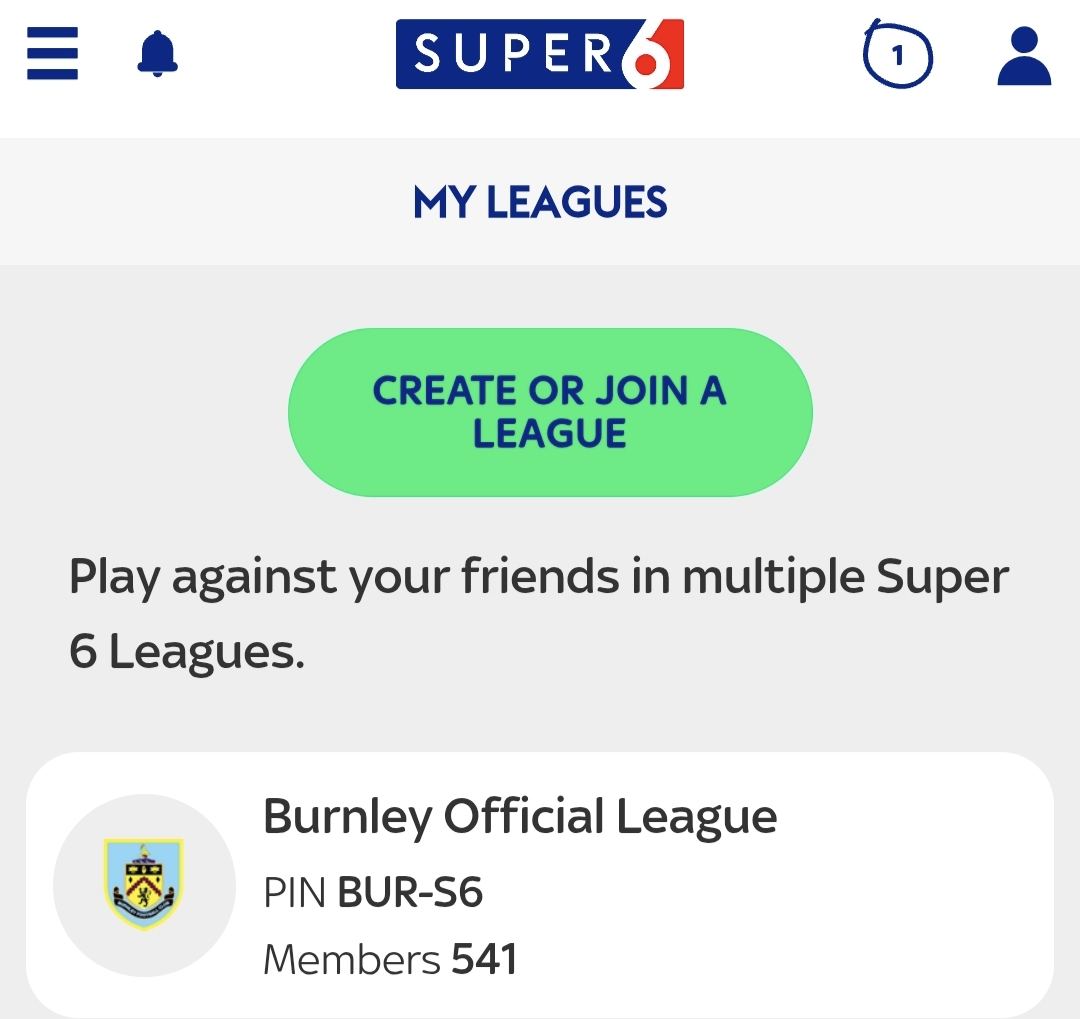Open the Burnley Official League card
The width and height of the screenshot is (1080, 1019).
click(x=540, y=886)
